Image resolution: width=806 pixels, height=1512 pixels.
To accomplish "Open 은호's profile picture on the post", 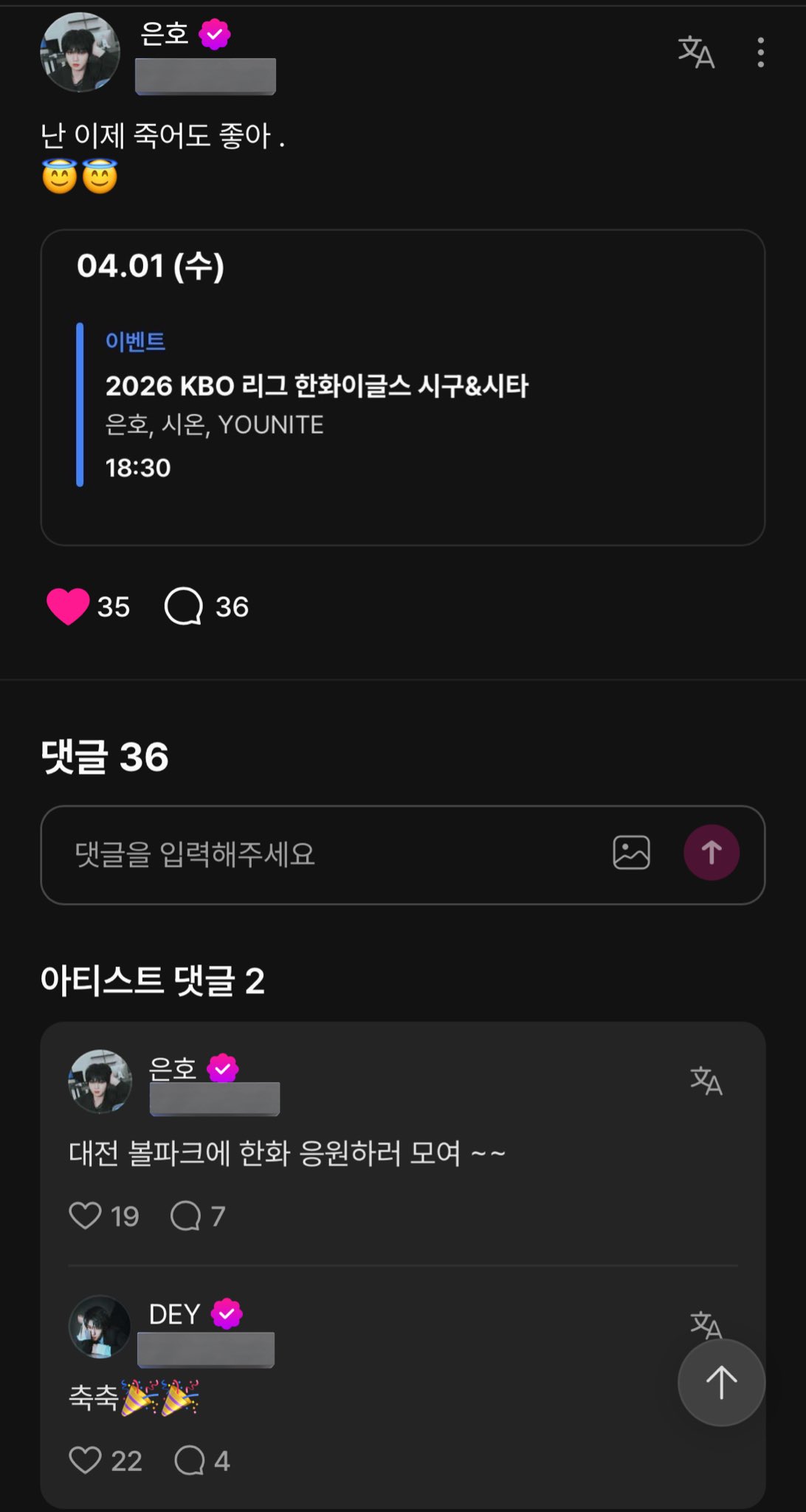I will point(80,52).
